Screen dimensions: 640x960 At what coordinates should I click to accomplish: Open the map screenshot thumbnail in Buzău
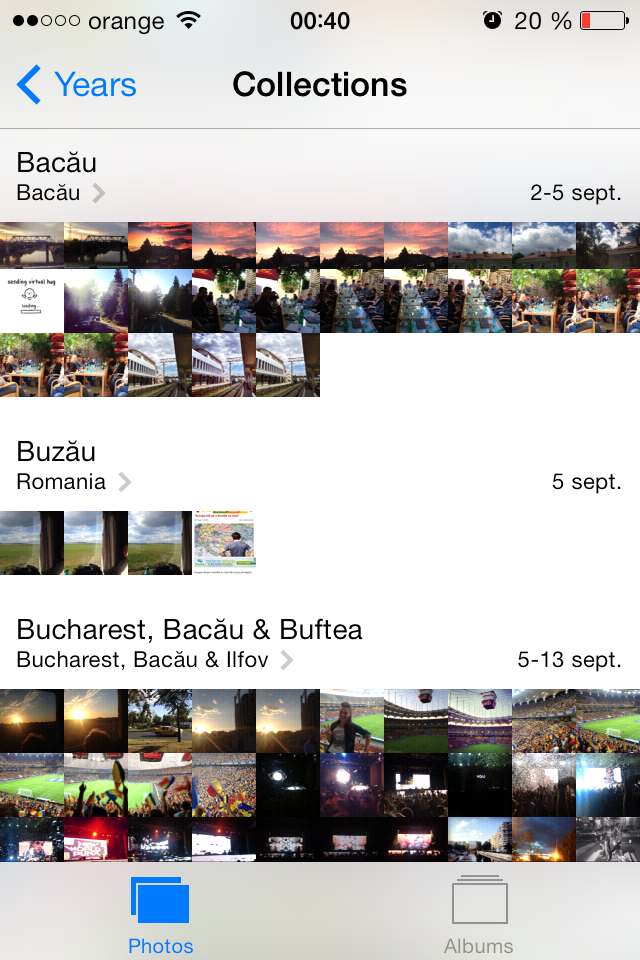224,542
